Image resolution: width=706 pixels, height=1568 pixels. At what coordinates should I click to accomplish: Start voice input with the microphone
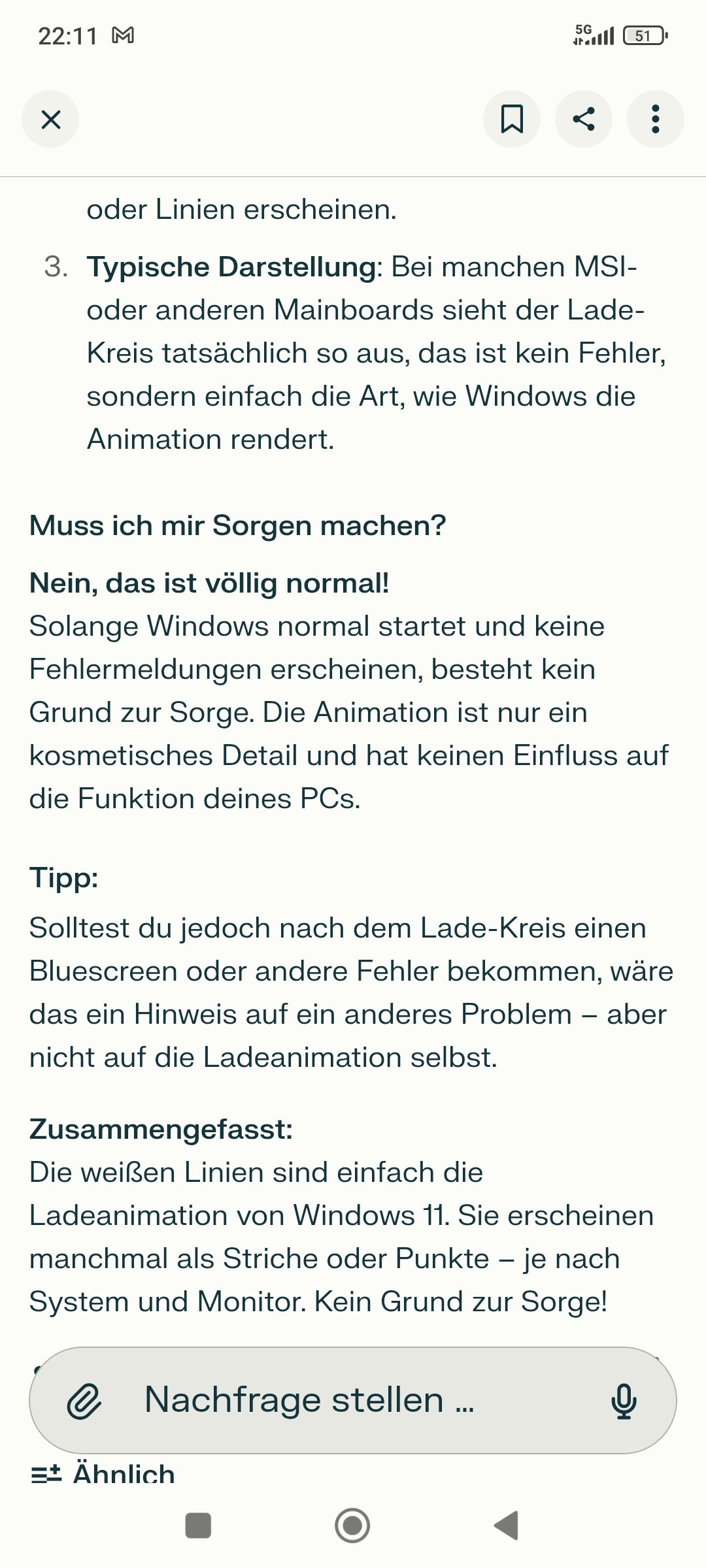(x=624, y=1401)
